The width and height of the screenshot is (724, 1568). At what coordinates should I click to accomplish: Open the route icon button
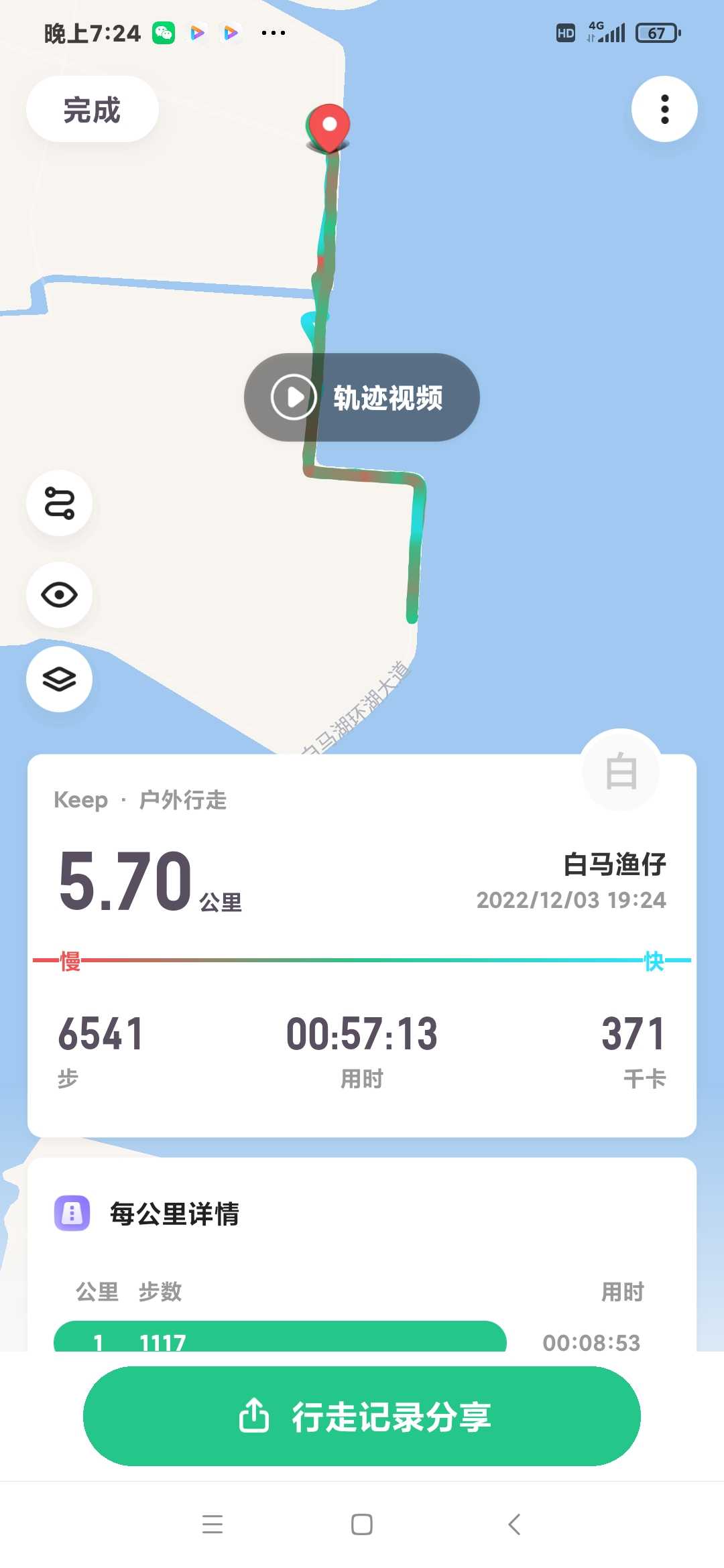coord(60,503)
